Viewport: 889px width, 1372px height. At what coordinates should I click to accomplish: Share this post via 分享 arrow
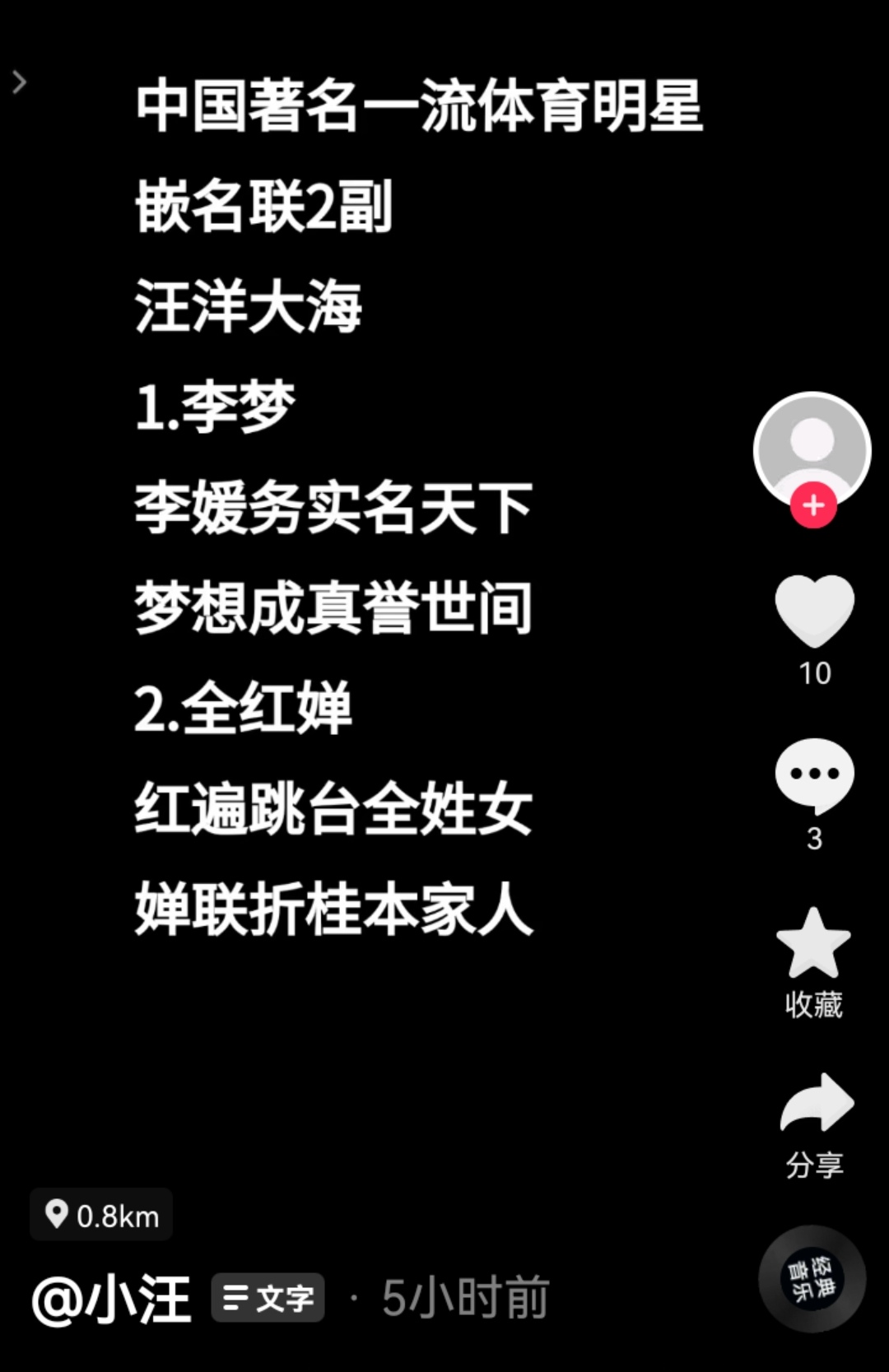(x=816, y=1105)
